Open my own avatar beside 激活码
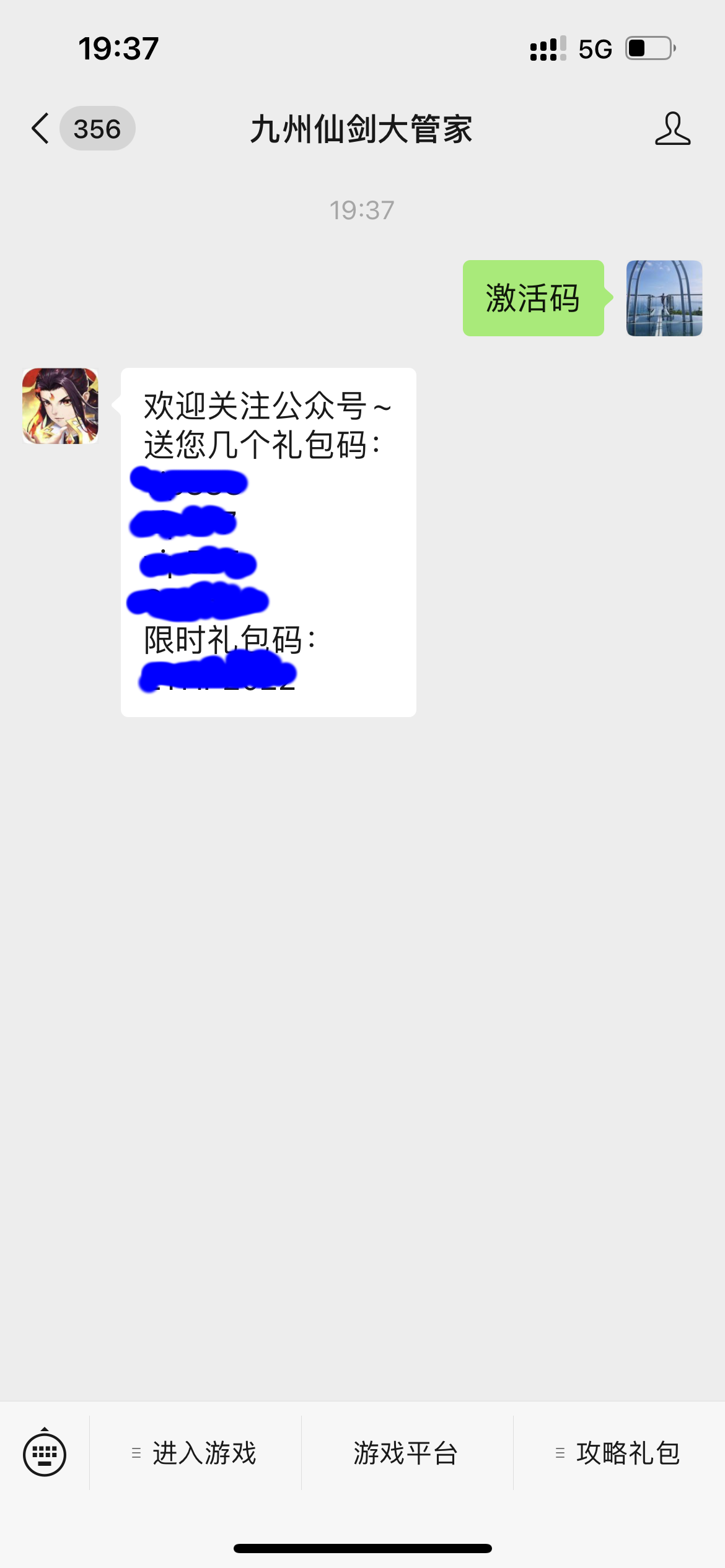 [x=664, y=298]
